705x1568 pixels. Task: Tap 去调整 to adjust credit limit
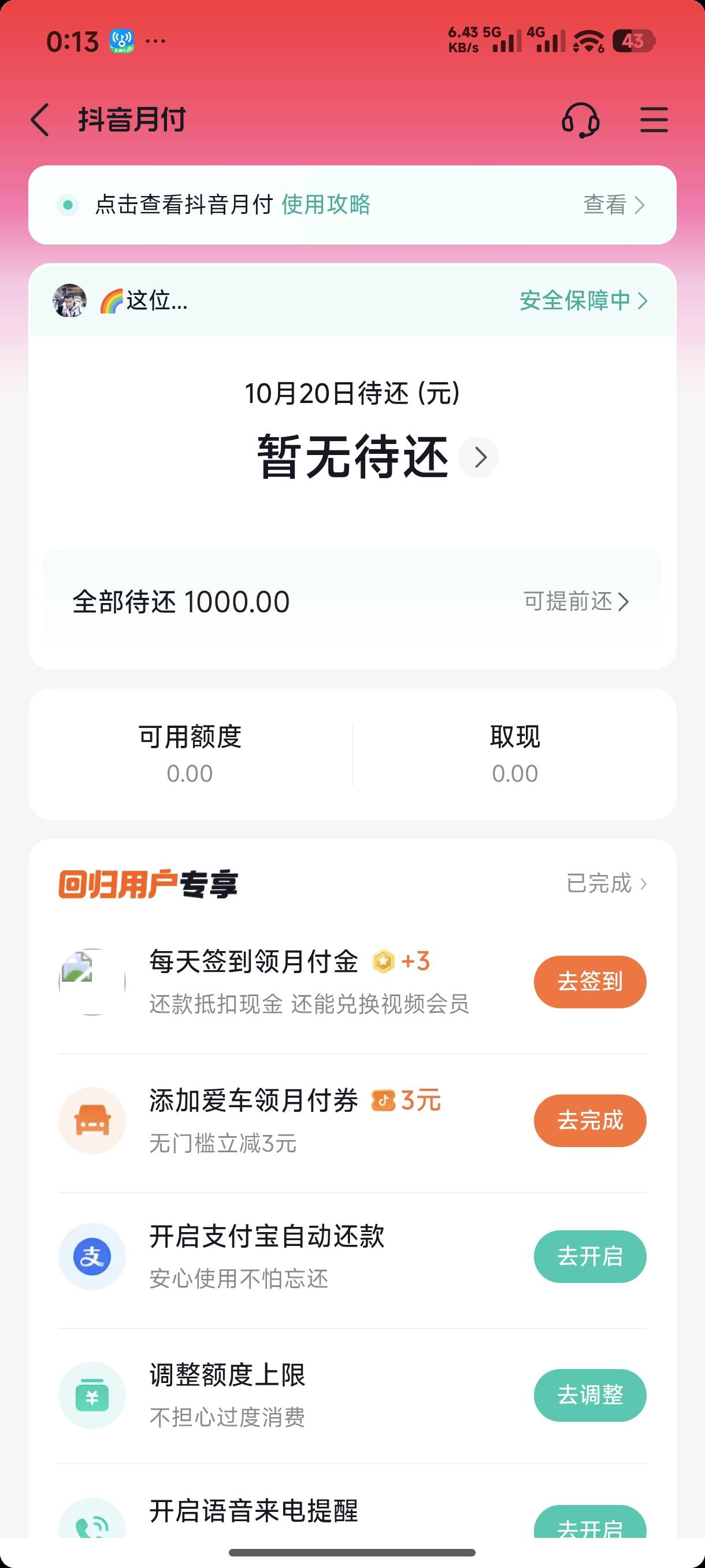click(x=590, y=1395)
